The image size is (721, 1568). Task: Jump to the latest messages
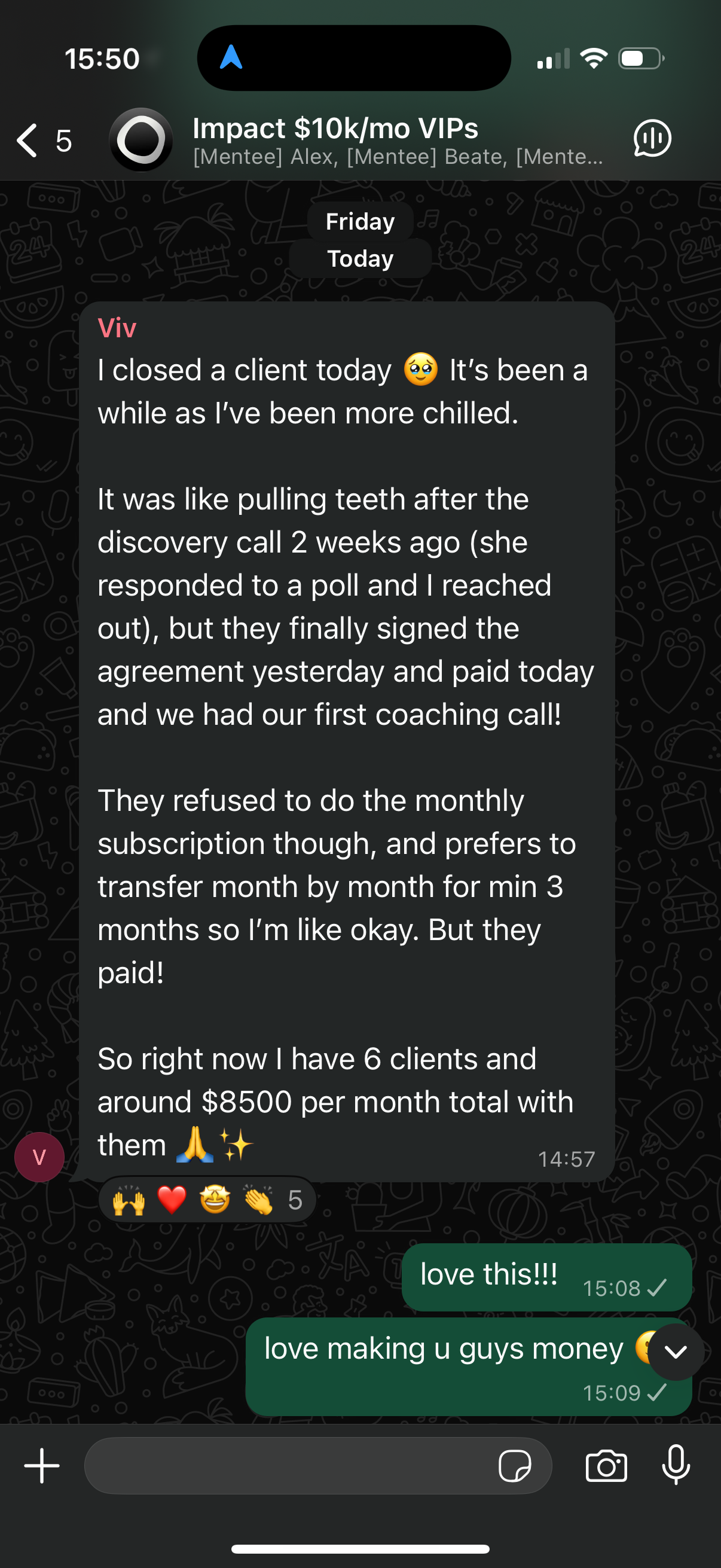[676, 1352]
